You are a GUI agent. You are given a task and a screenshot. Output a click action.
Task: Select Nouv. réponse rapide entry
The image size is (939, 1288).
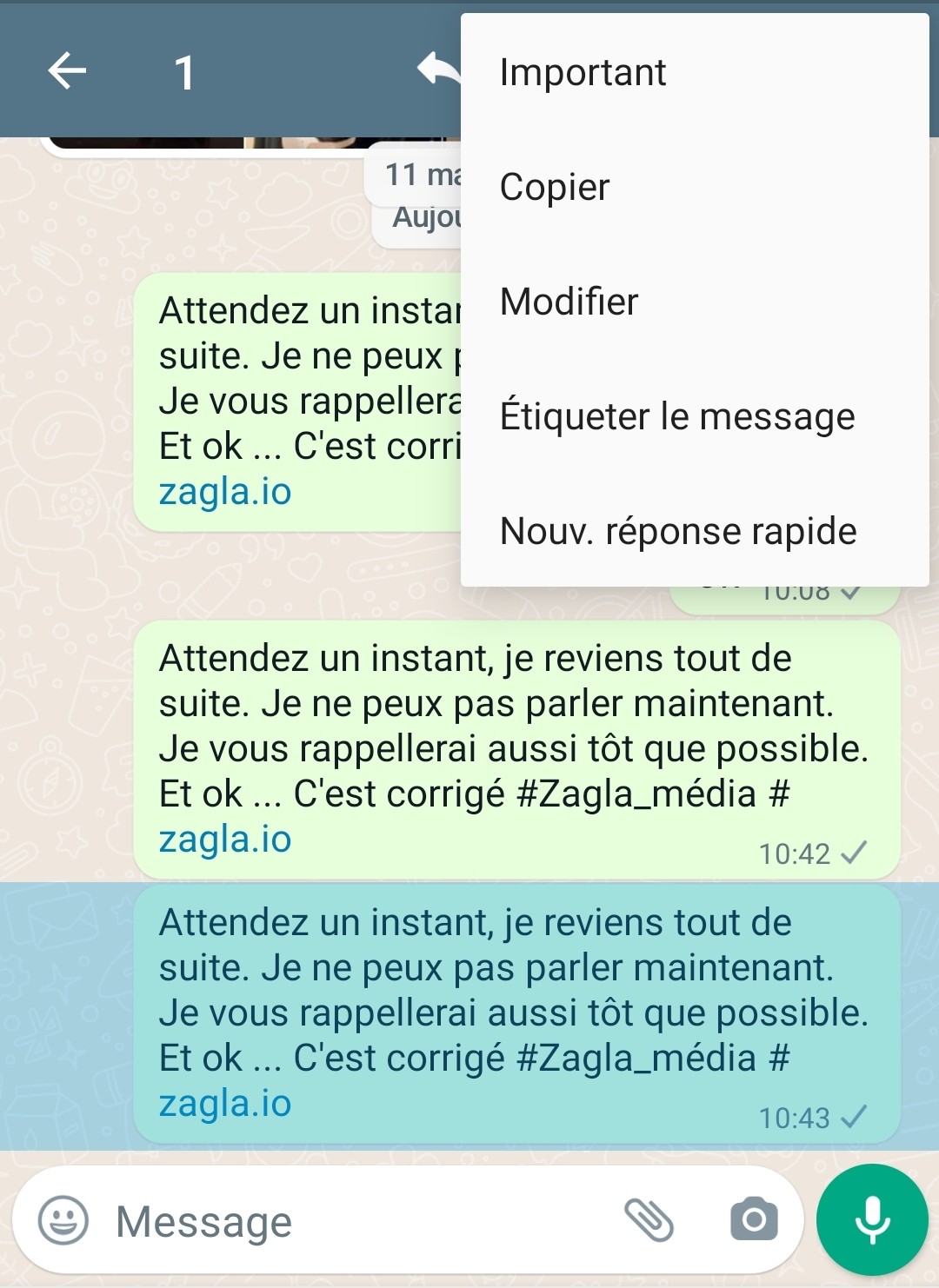(x=677, y=530)
